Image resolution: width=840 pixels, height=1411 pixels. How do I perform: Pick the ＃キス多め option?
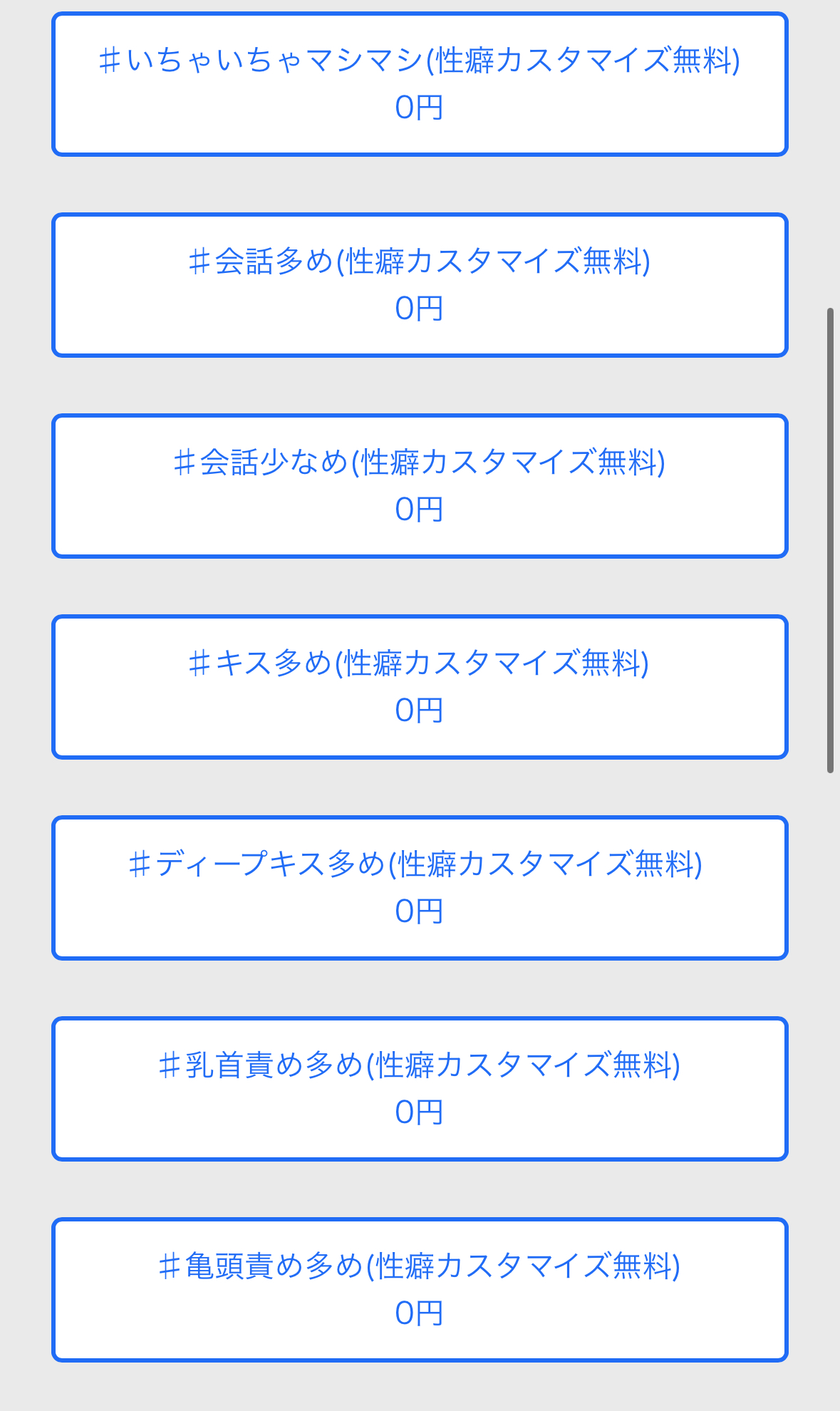(x=420, y=687)
